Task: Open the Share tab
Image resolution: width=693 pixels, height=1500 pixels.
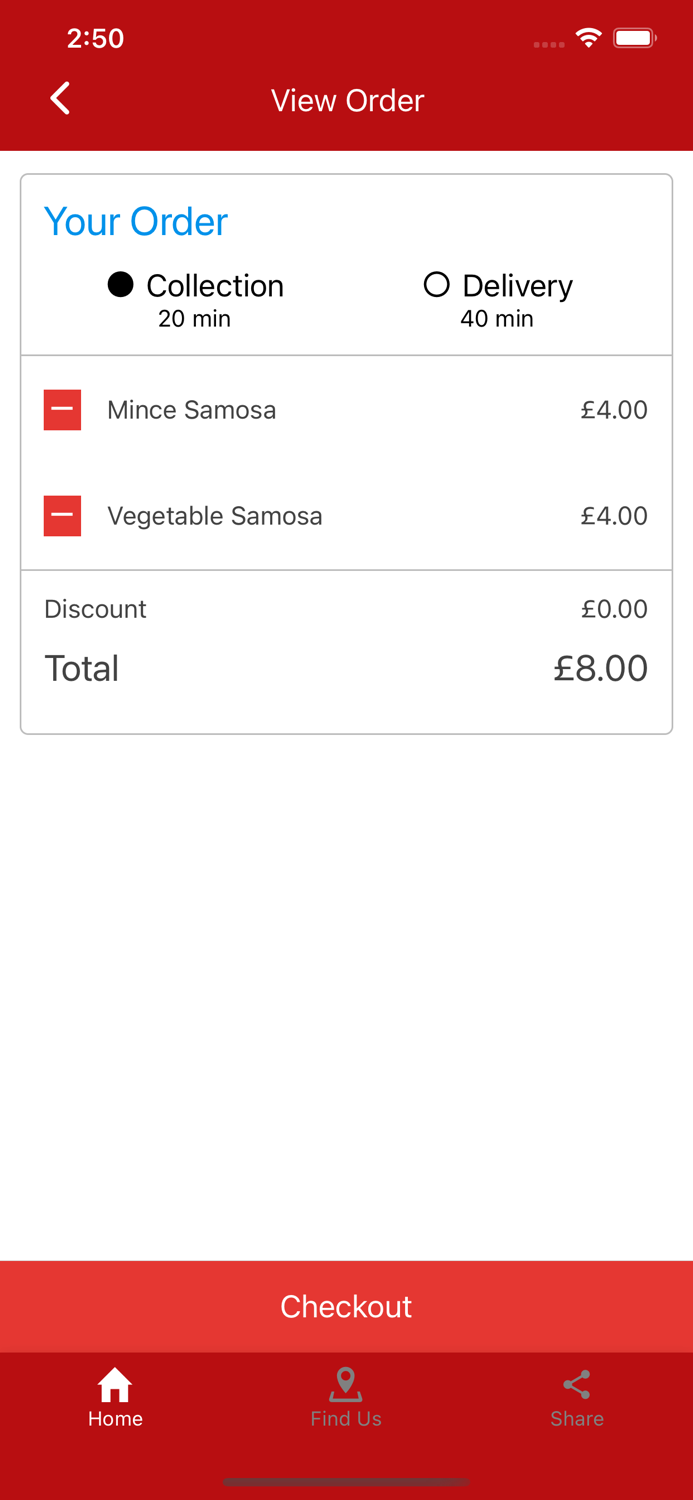Action: point(577,1398)
